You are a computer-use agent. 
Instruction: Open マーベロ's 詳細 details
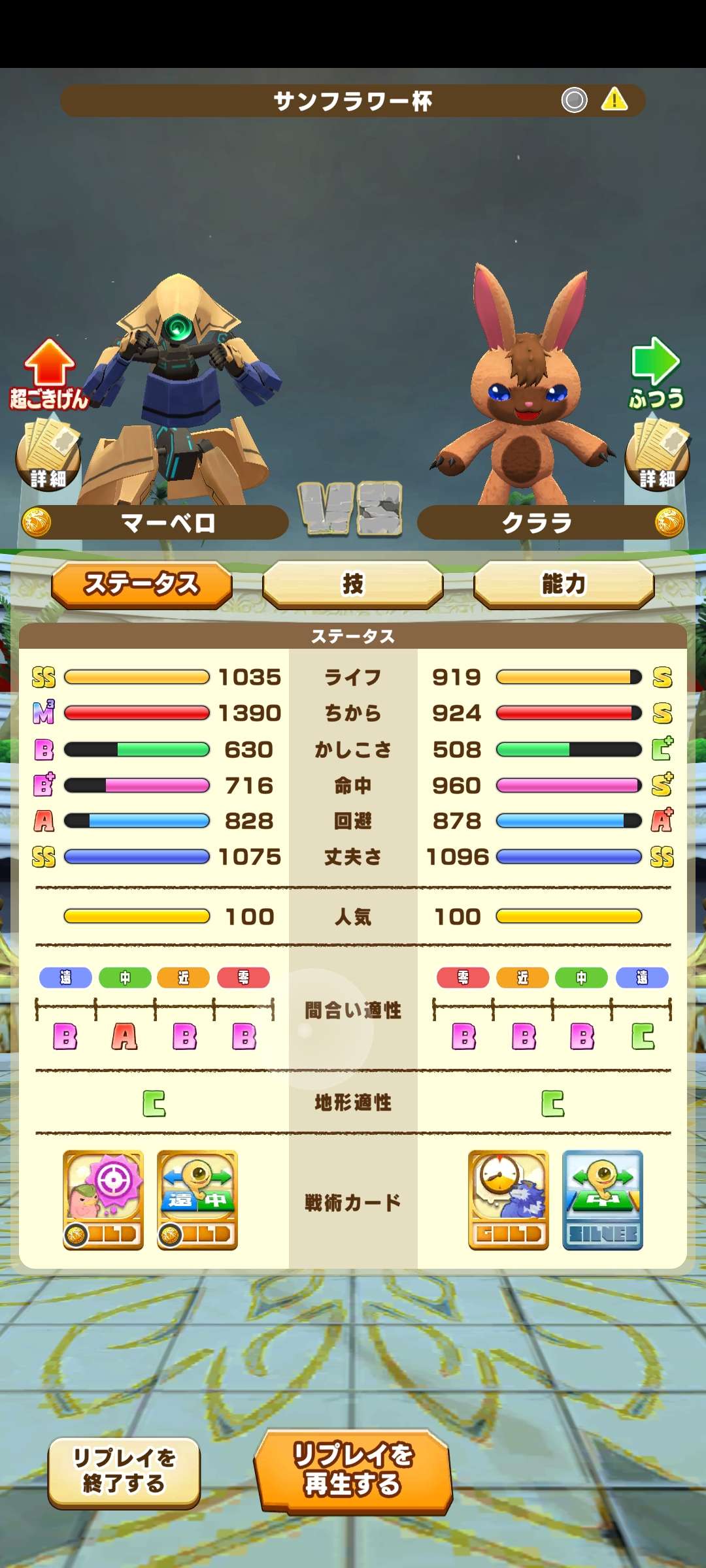48,457
